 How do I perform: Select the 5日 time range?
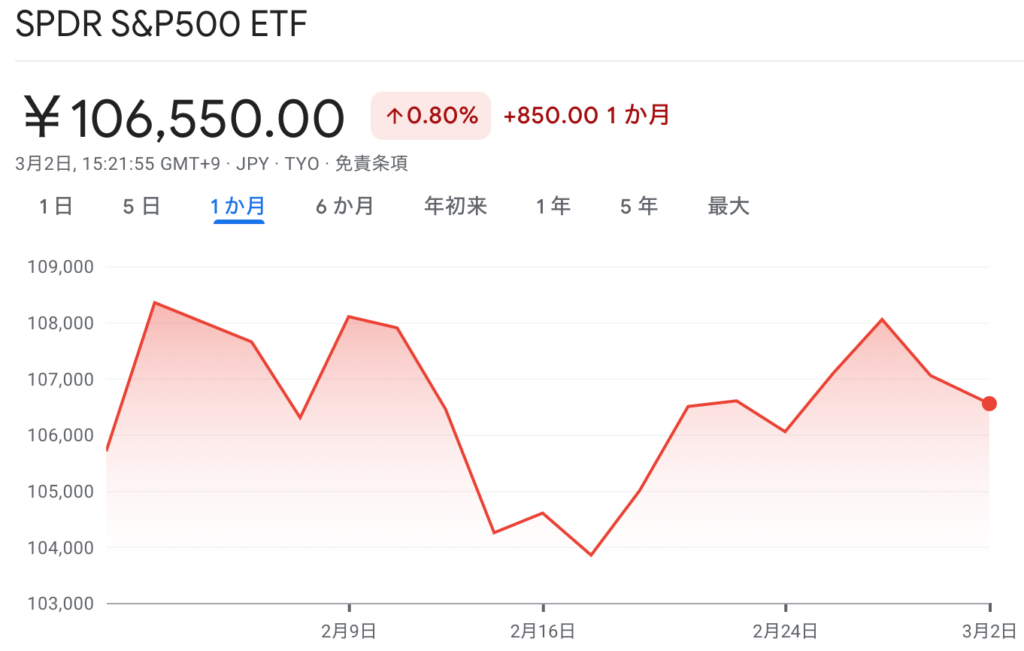coord(141,207)
